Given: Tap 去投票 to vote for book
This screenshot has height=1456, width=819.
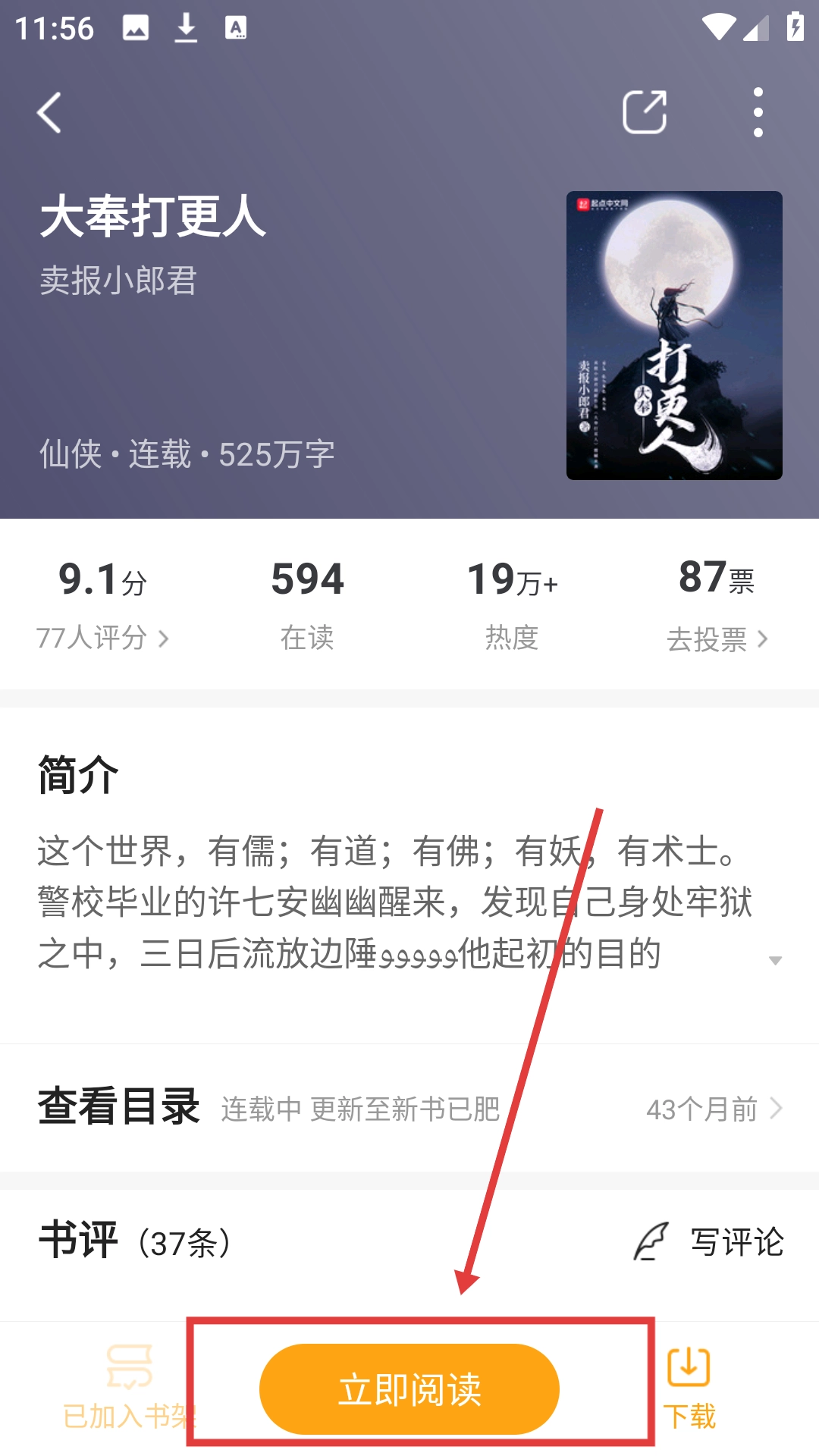Looking at the screenshot, I should (x=717, y=639).
